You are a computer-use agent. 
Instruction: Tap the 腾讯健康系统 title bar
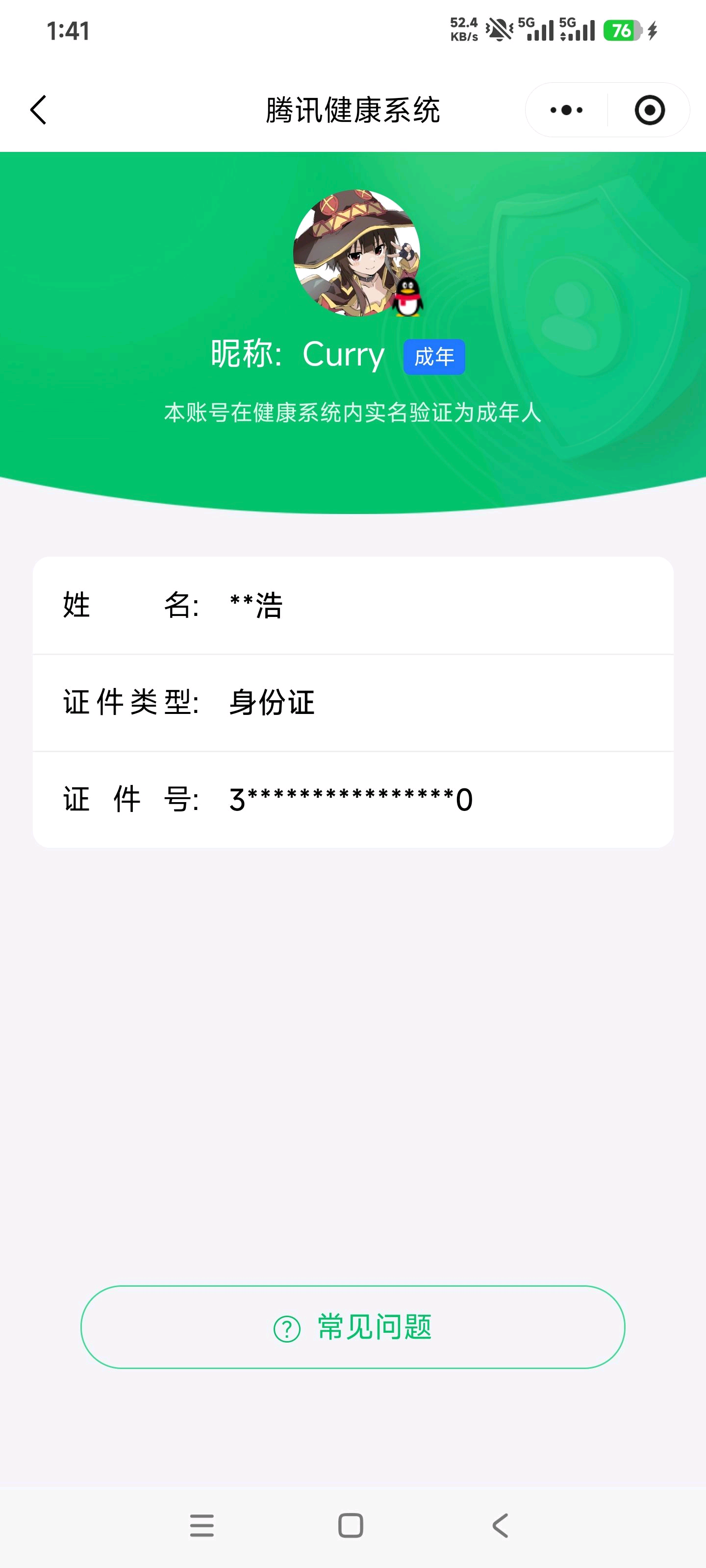pyautogui.click(x=353, y=110)
